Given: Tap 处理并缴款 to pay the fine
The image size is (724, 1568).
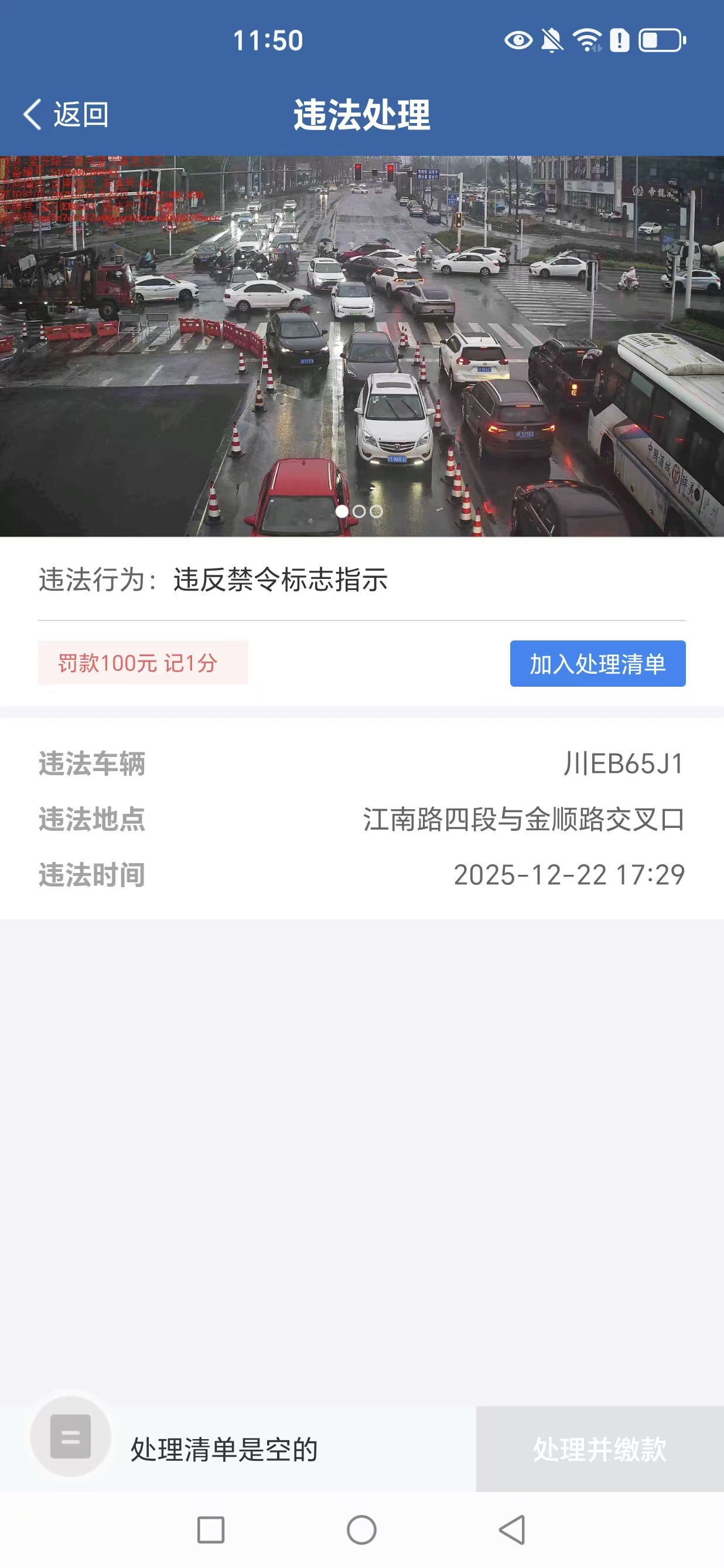Looking at the screenshot, I should 599,1448.
